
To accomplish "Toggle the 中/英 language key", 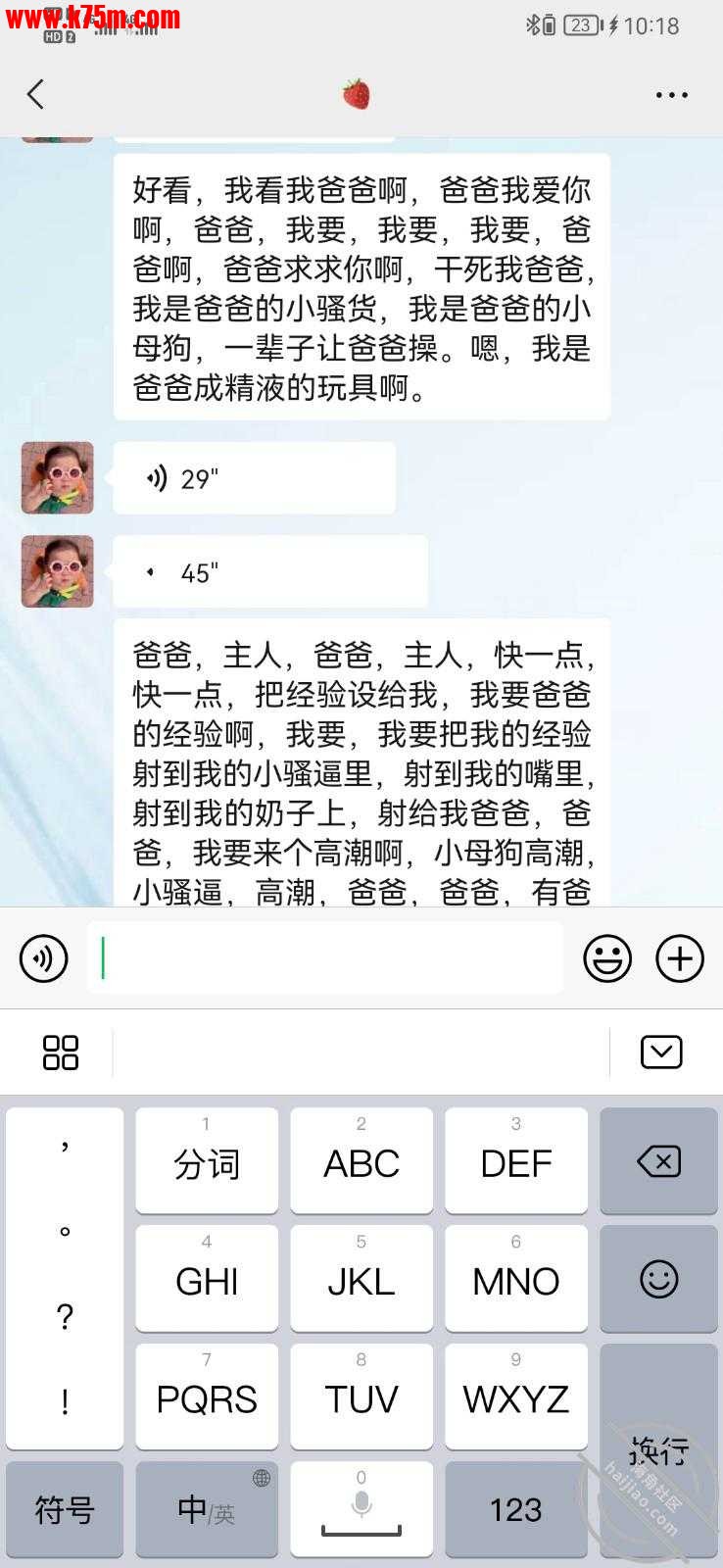I will click(x=207, y=1510).
